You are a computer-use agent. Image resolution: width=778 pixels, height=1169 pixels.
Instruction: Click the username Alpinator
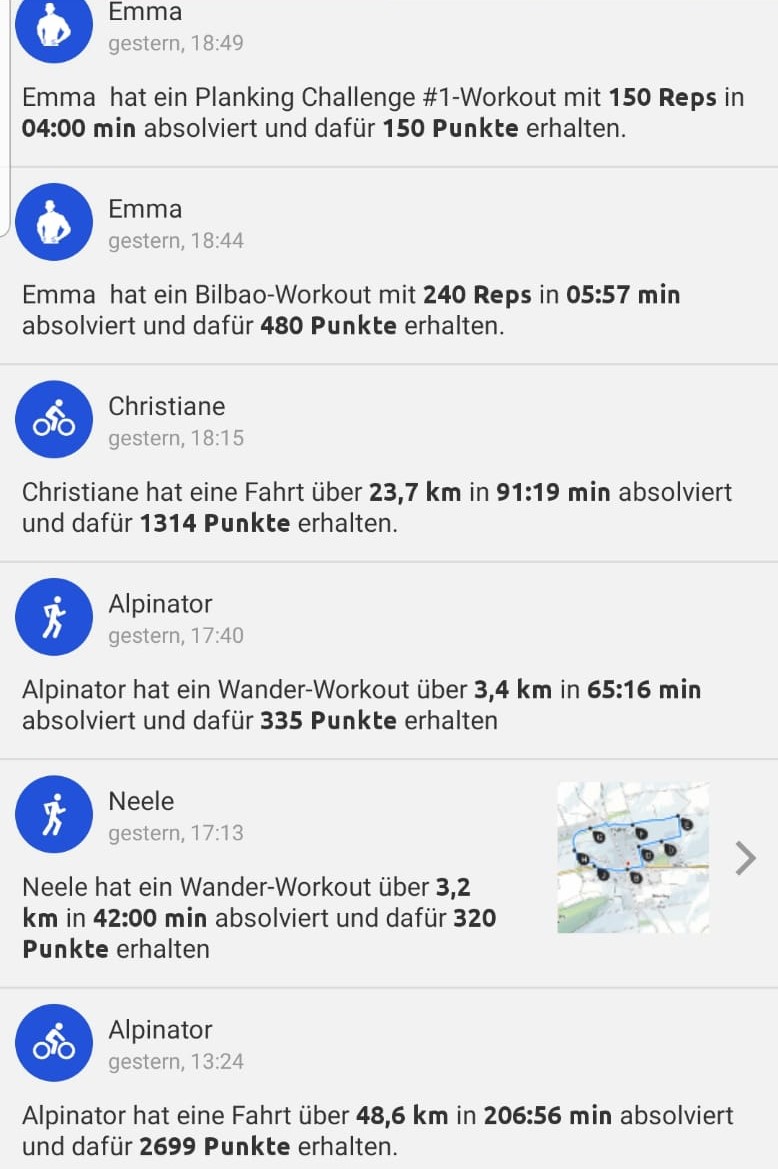(x=160, y=604)
